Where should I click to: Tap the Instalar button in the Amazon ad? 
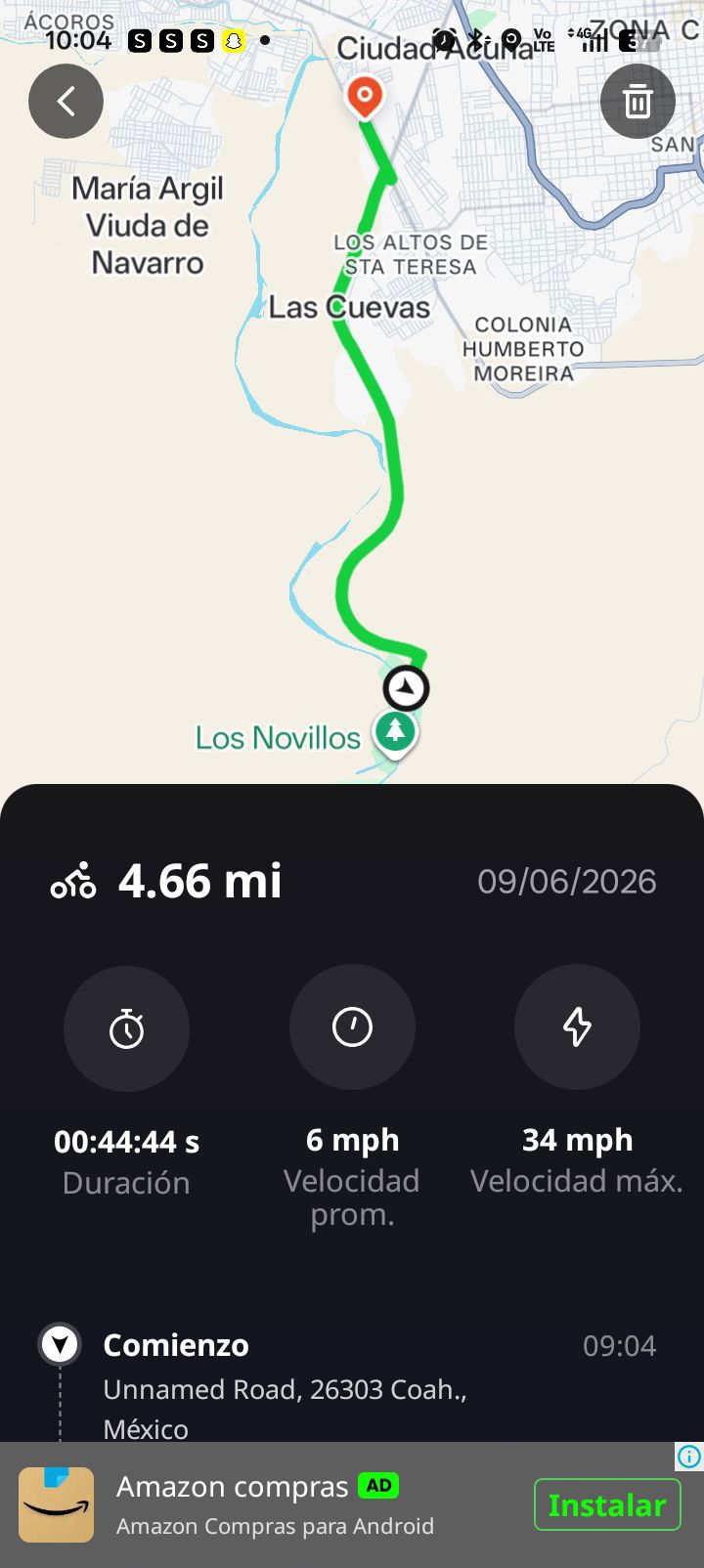[x=607, y=1504]
